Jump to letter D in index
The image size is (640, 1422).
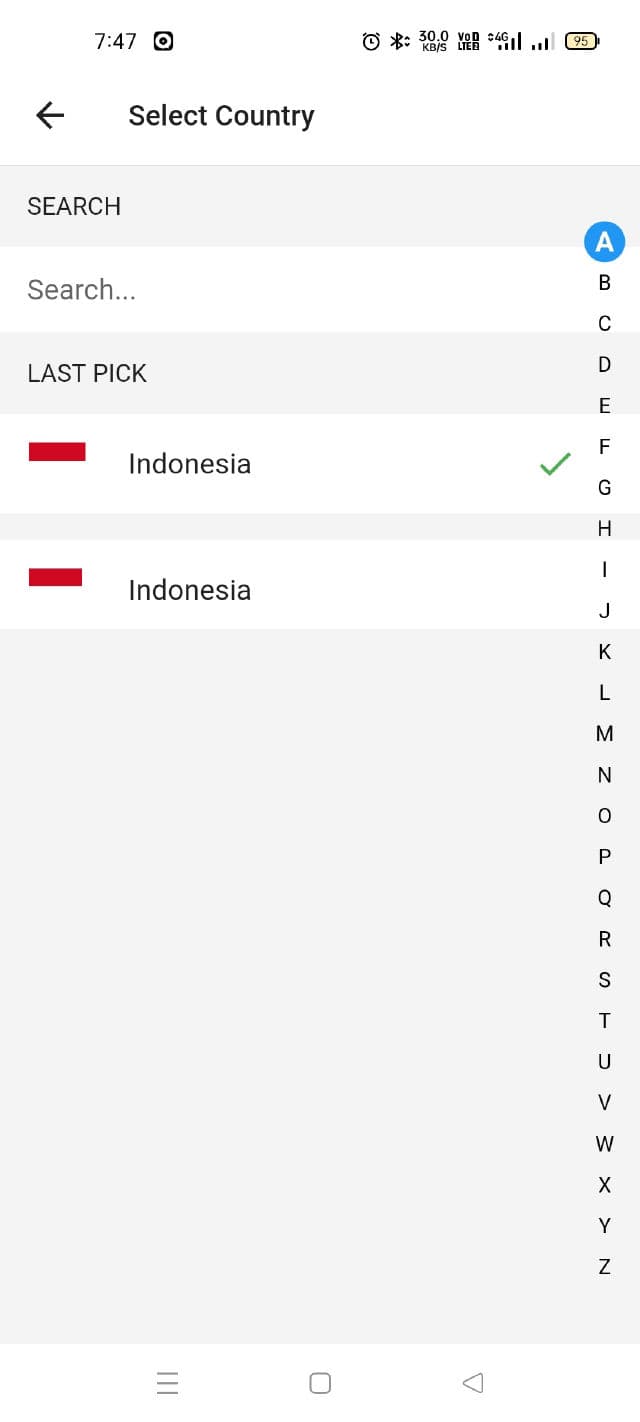pyautogui.click(x=604, y=365)
